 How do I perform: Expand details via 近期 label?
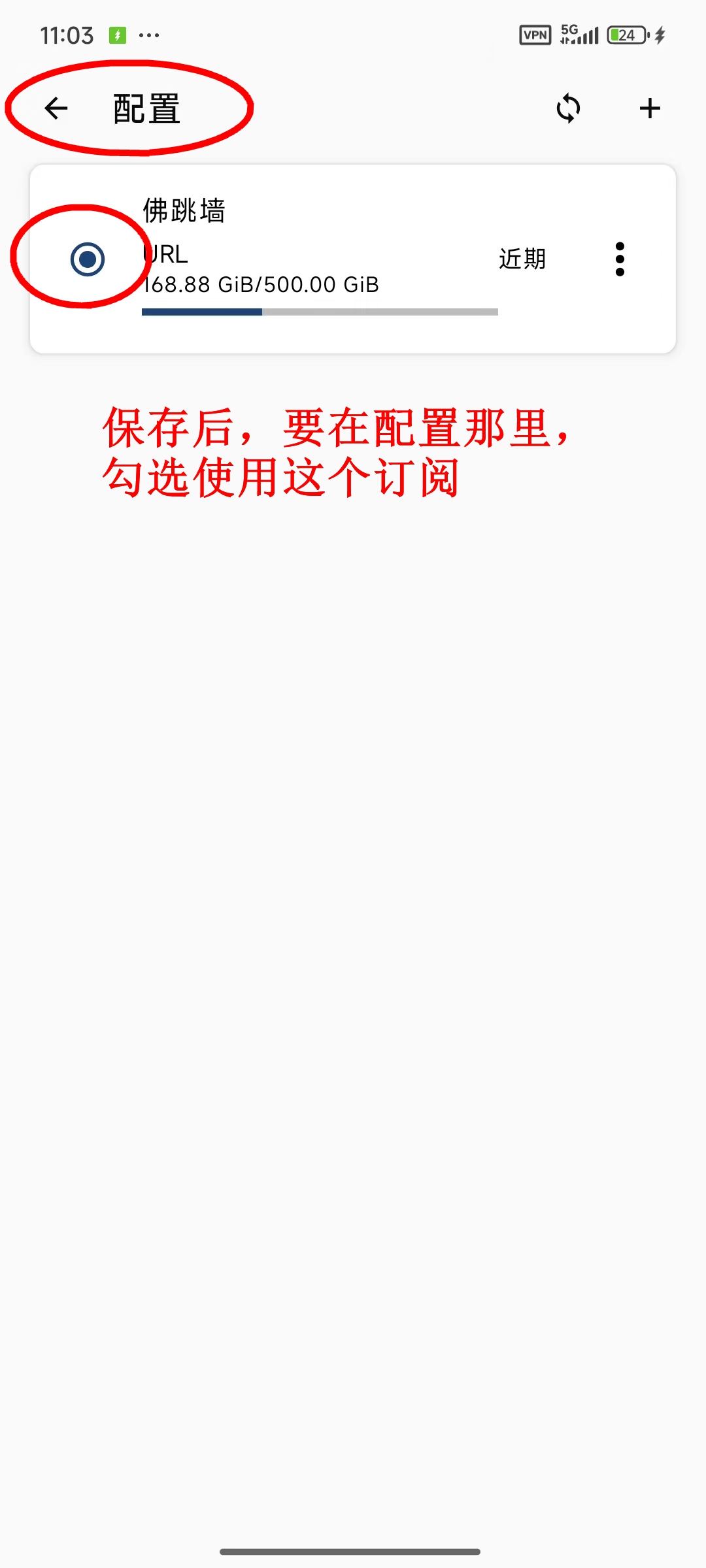coord(523,259)
